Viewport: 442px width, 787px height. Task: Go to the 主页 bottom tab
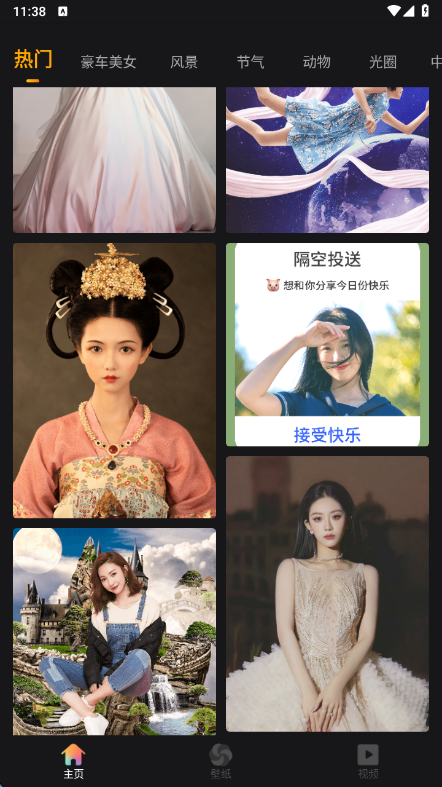pos(73,761)
